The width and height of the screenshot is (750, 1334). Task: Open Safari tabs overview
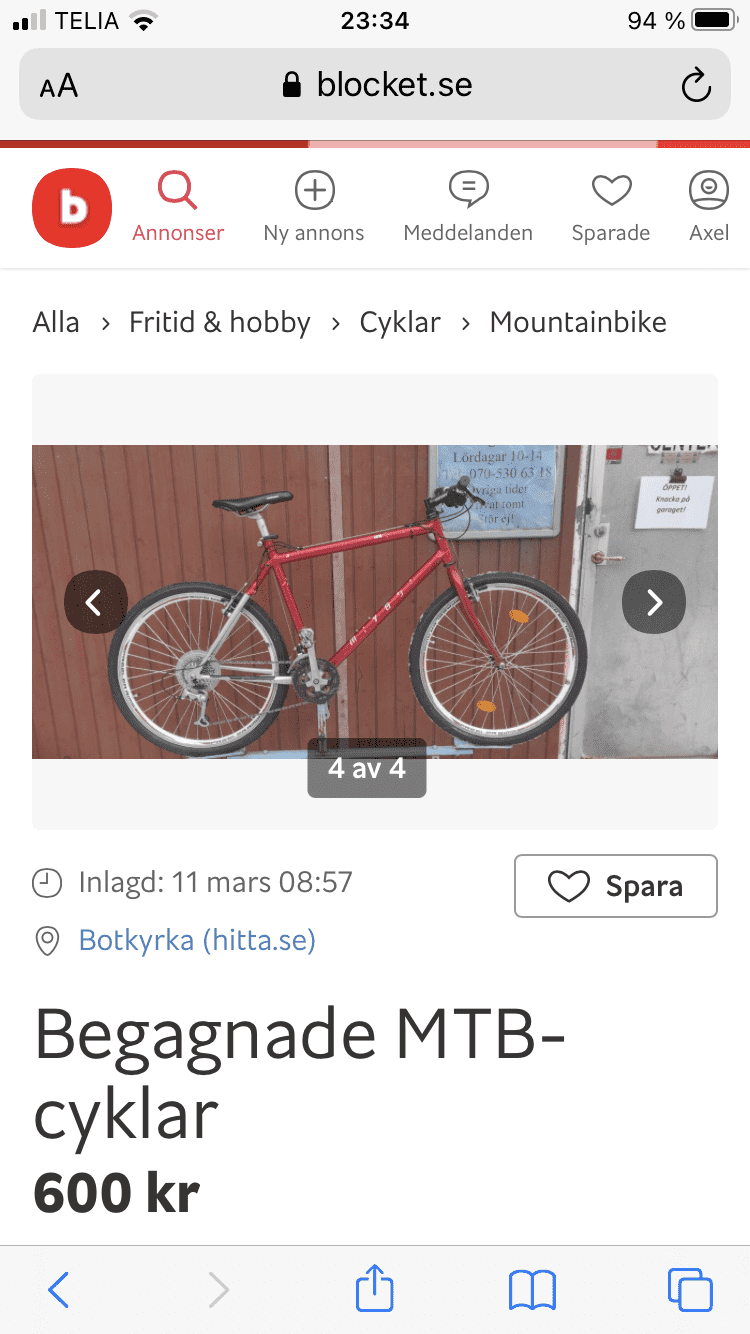690,1290
